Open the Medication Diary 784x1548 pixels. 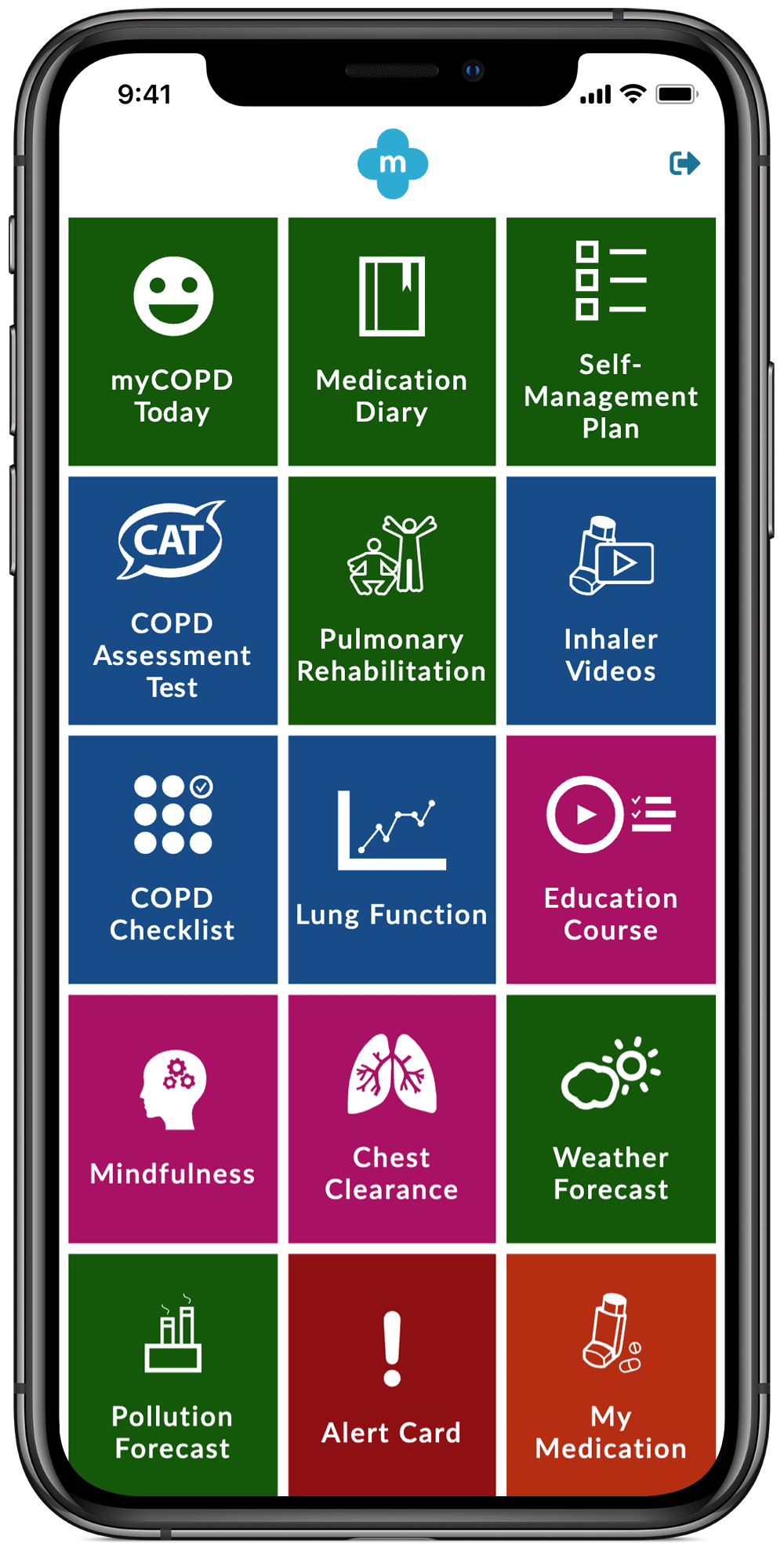(392, 341)
